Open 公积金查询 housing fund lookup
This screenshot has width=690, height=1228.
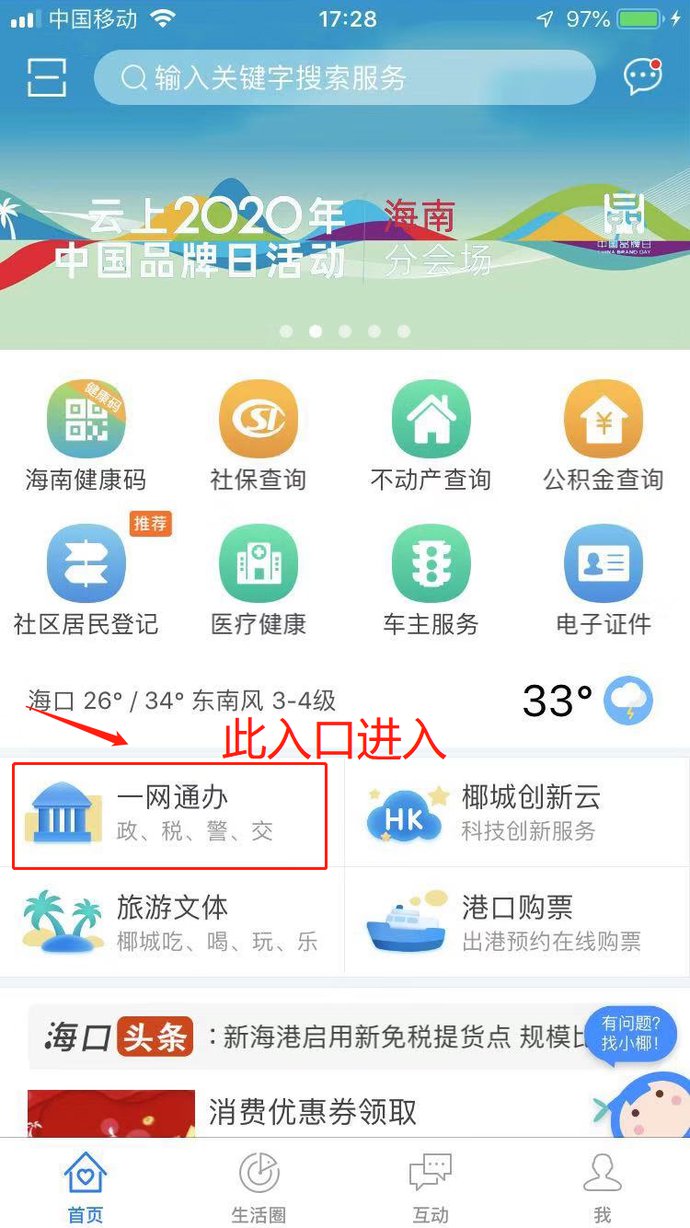click(x=602, y=437)
